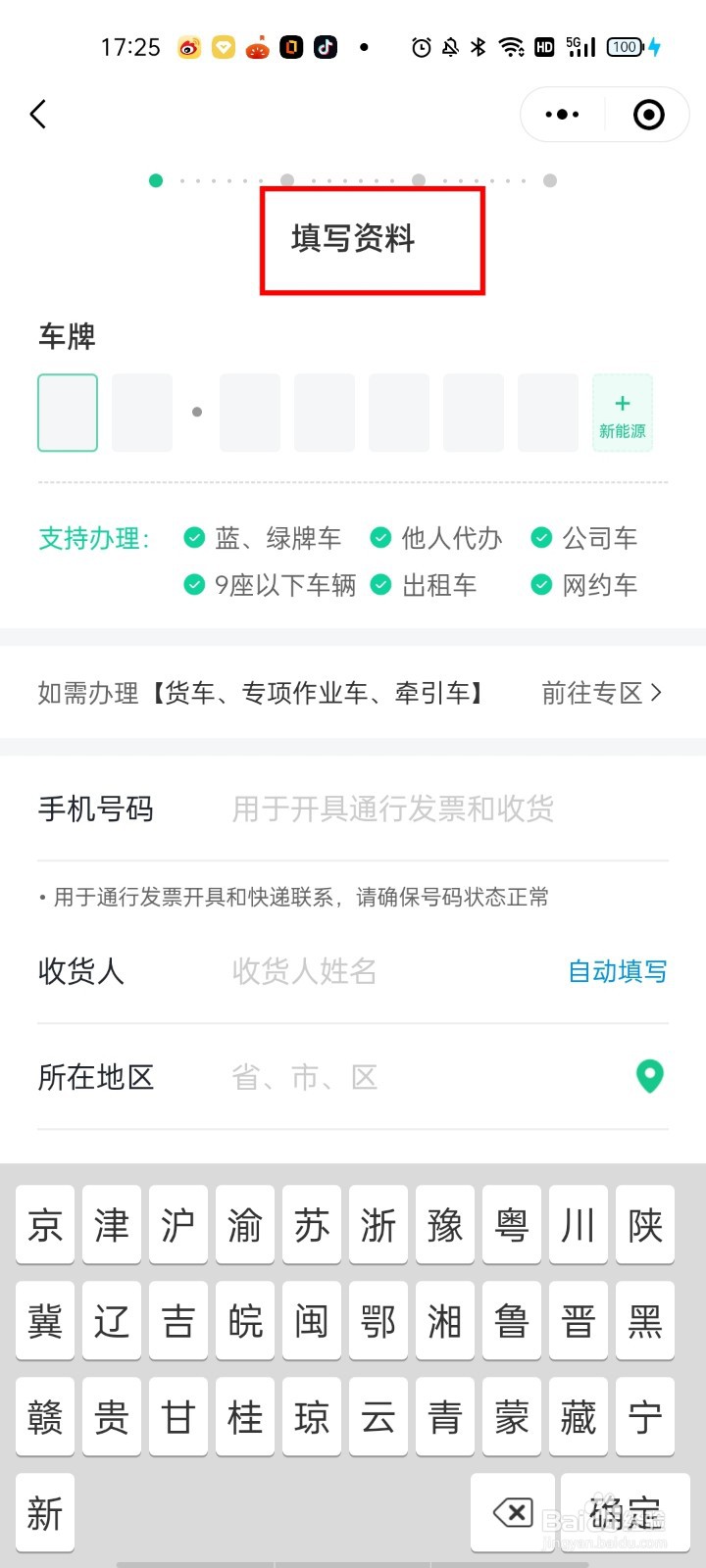Tap the circular capsule close icon

click(648, 114)
